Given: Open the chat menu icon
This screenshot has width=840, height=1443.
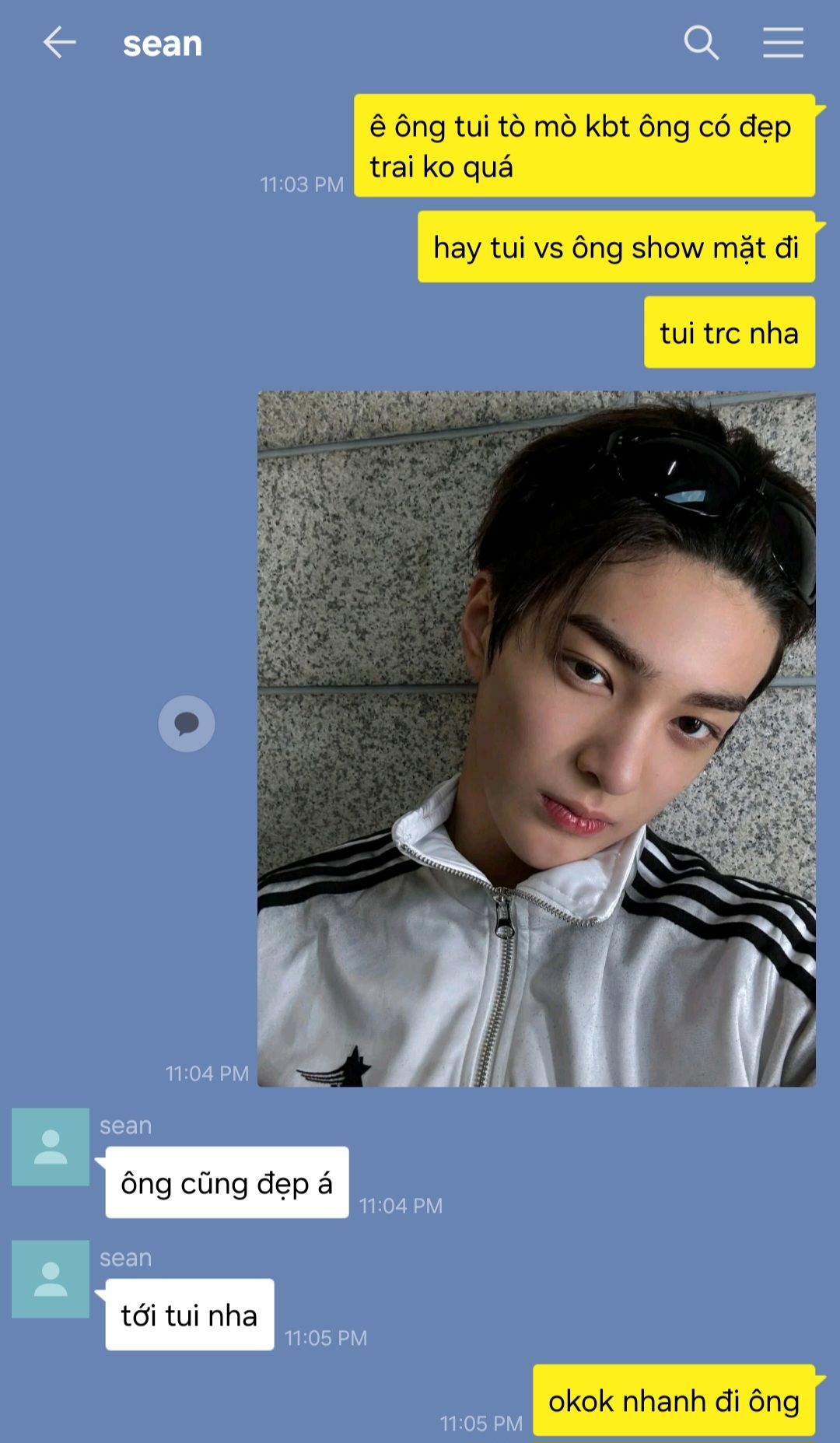Looking at the screenshot, I should pyautogui.click(x=782, y=43).
